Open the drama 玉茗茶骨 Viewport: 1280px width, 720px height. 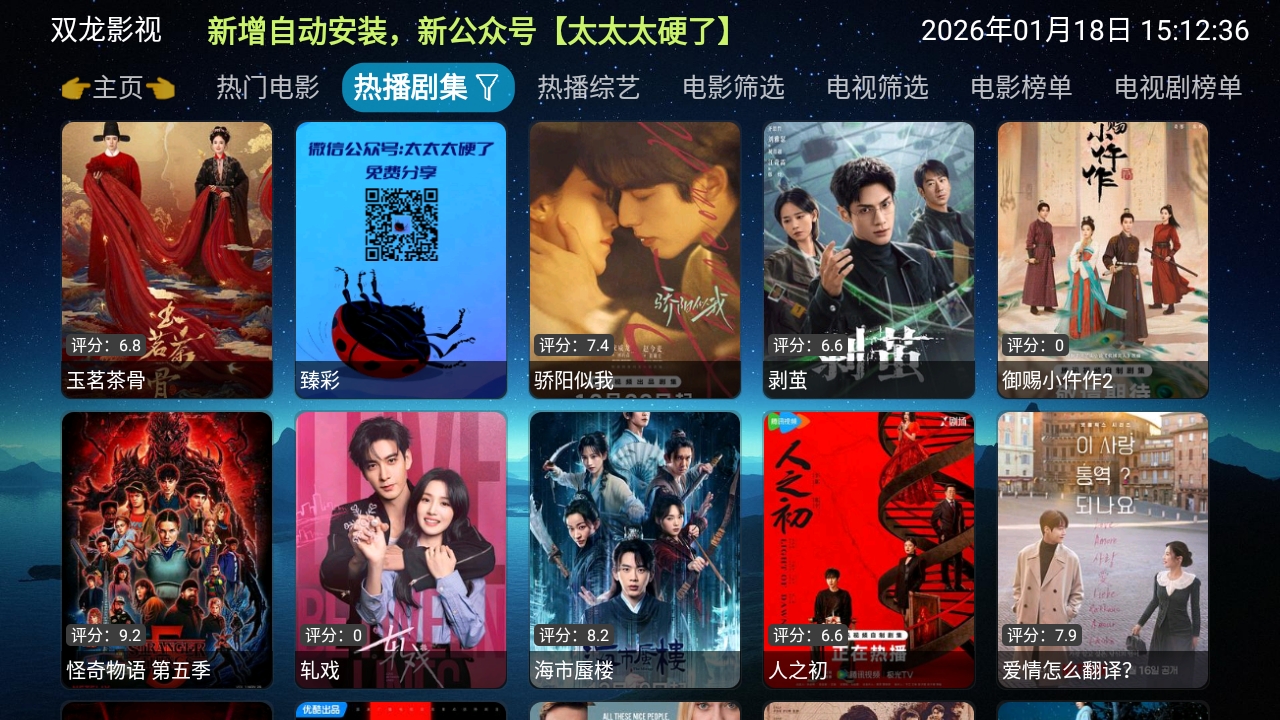click(x=167, y=260)
